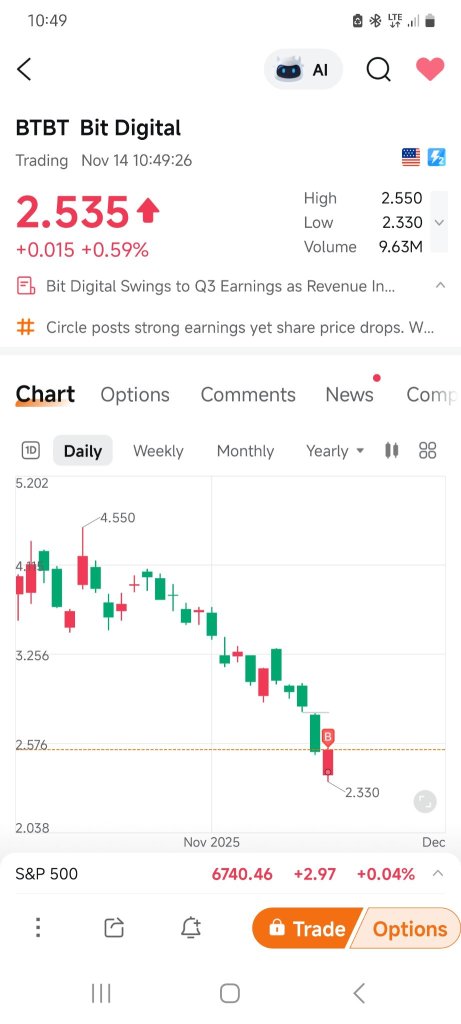Open the search magnifier icon
The height and width of the screenshot is (1024, 461).
point(378,69)
